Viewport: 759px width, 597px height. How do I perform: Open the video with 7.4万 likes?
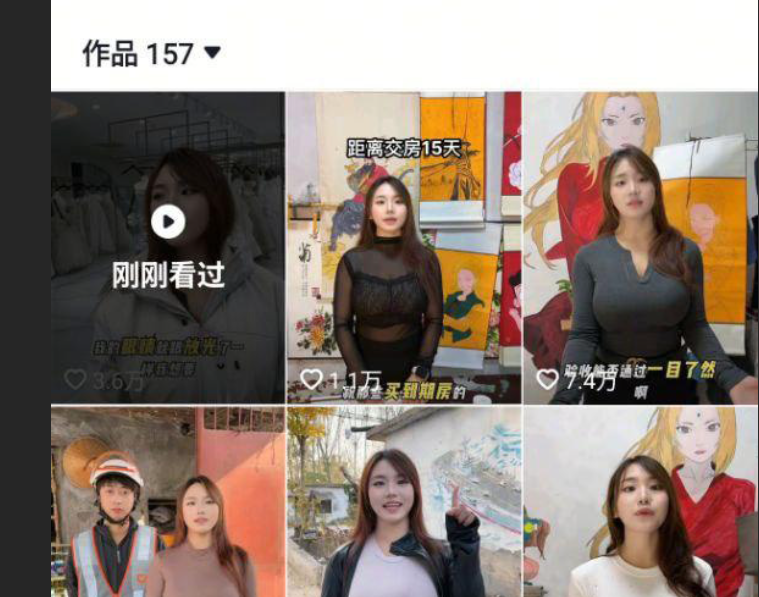point(640,247)
